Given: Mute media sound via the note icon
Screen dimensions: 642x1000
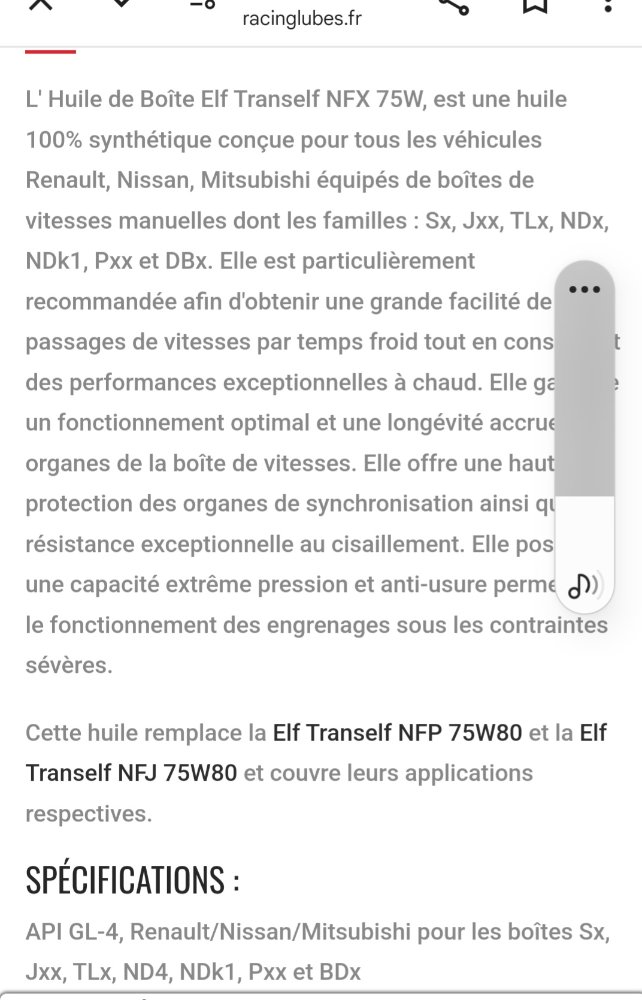Looking at the screenshot, I should tap(584, 585).
